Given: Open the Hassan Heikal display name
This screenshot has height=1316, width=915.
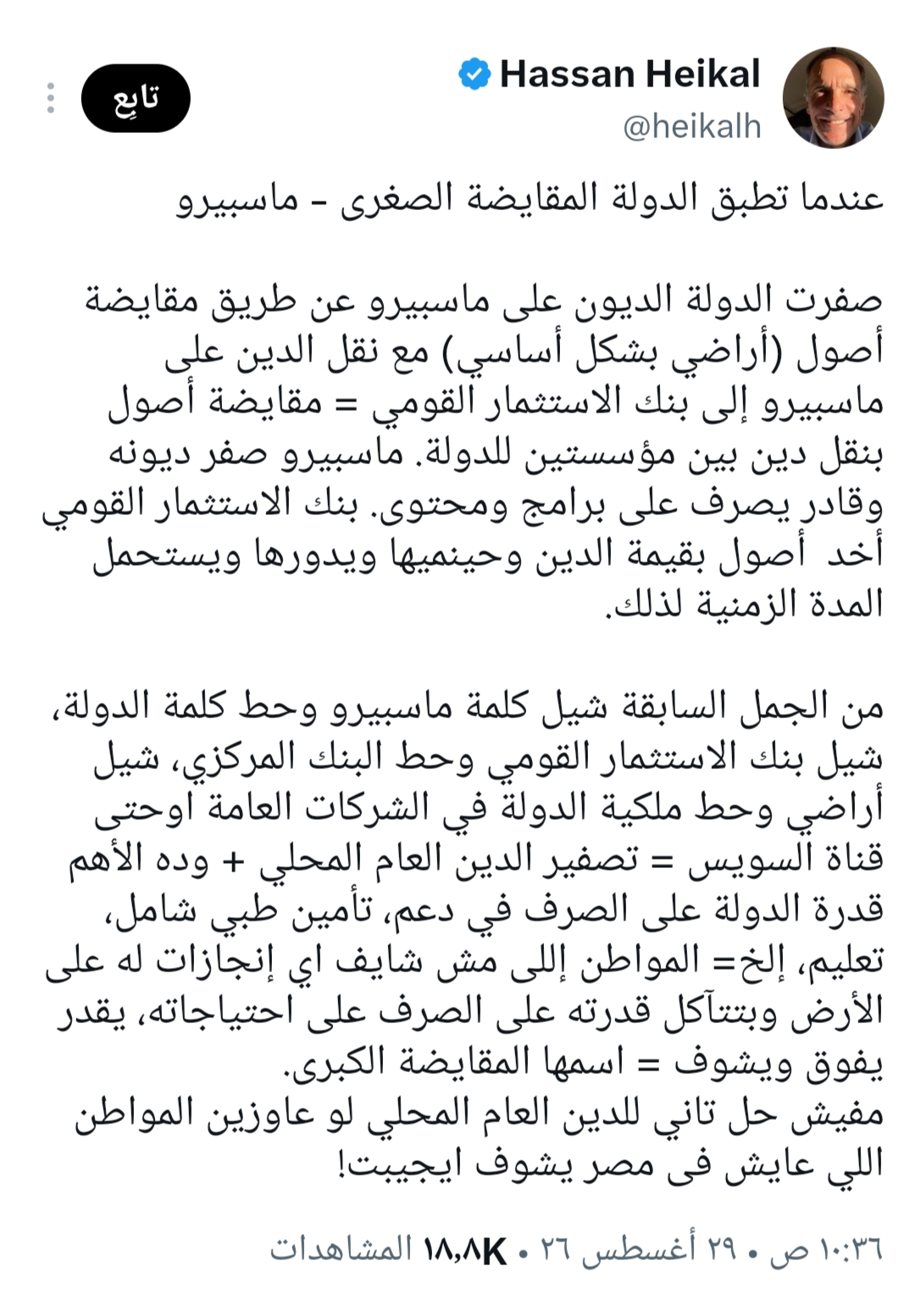Looking at the screenshot, I should point(630,75).
